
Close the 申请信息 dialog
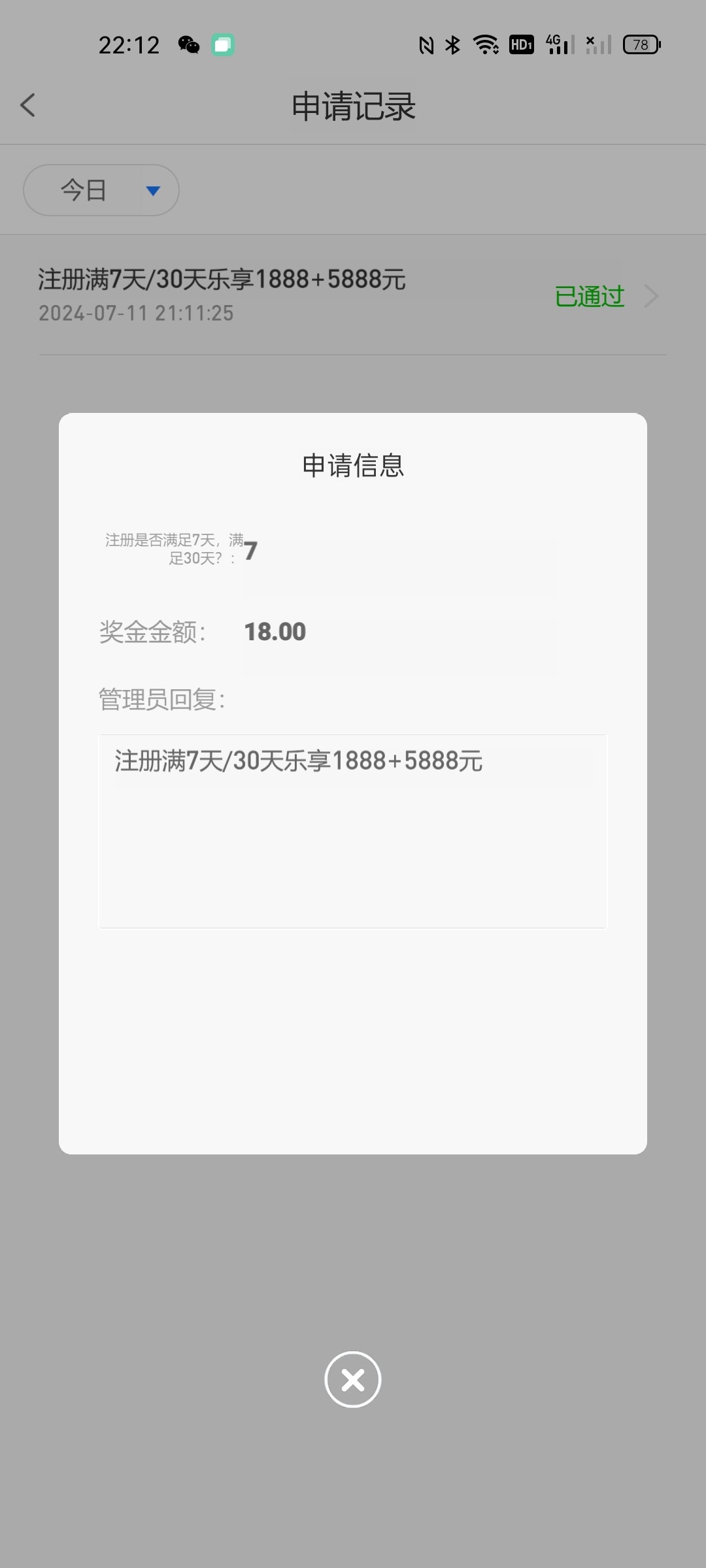(x=353, y=1379)
